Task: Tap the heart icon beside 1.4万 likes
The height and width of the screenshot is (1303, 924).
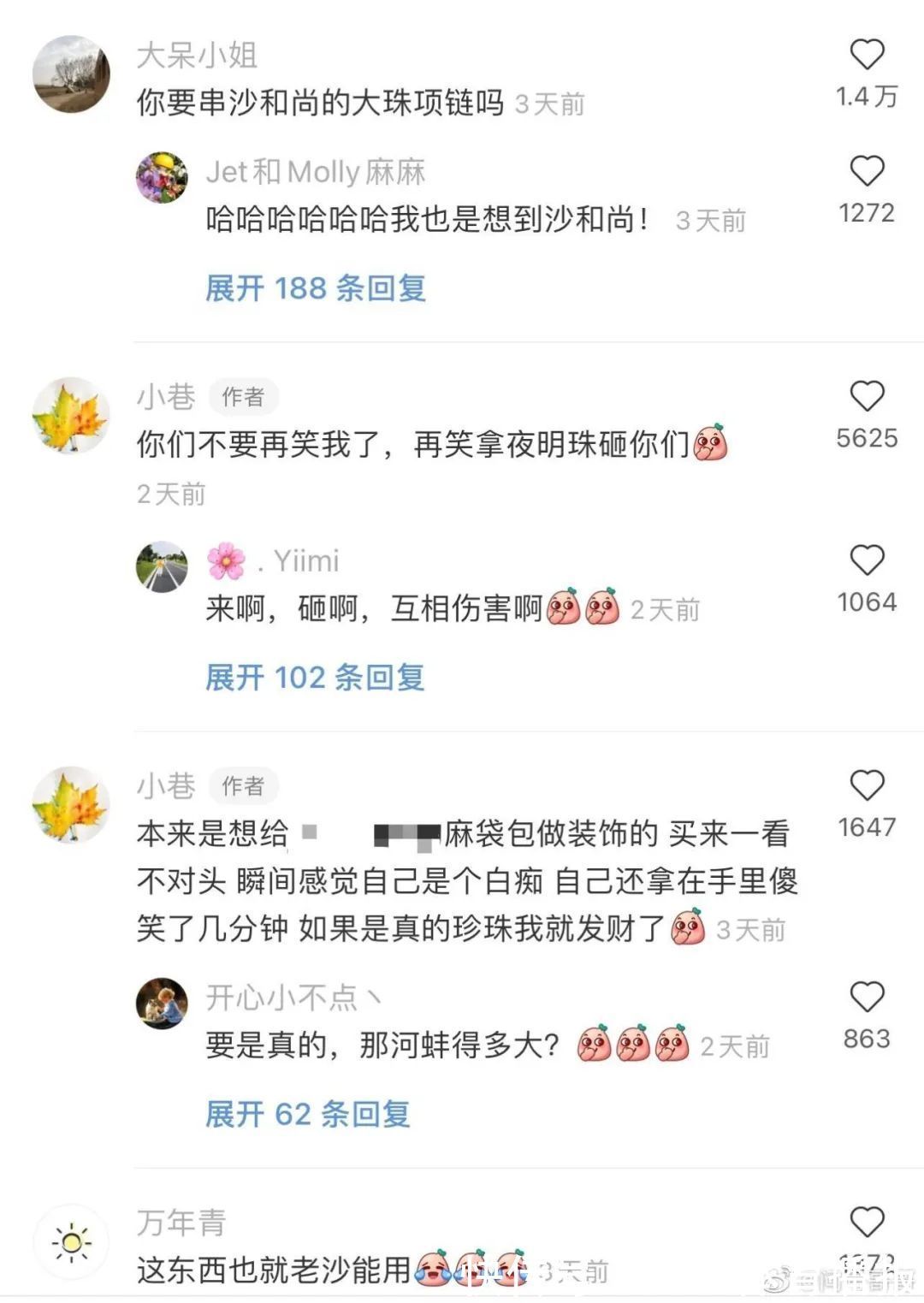Action: point(868,56)
